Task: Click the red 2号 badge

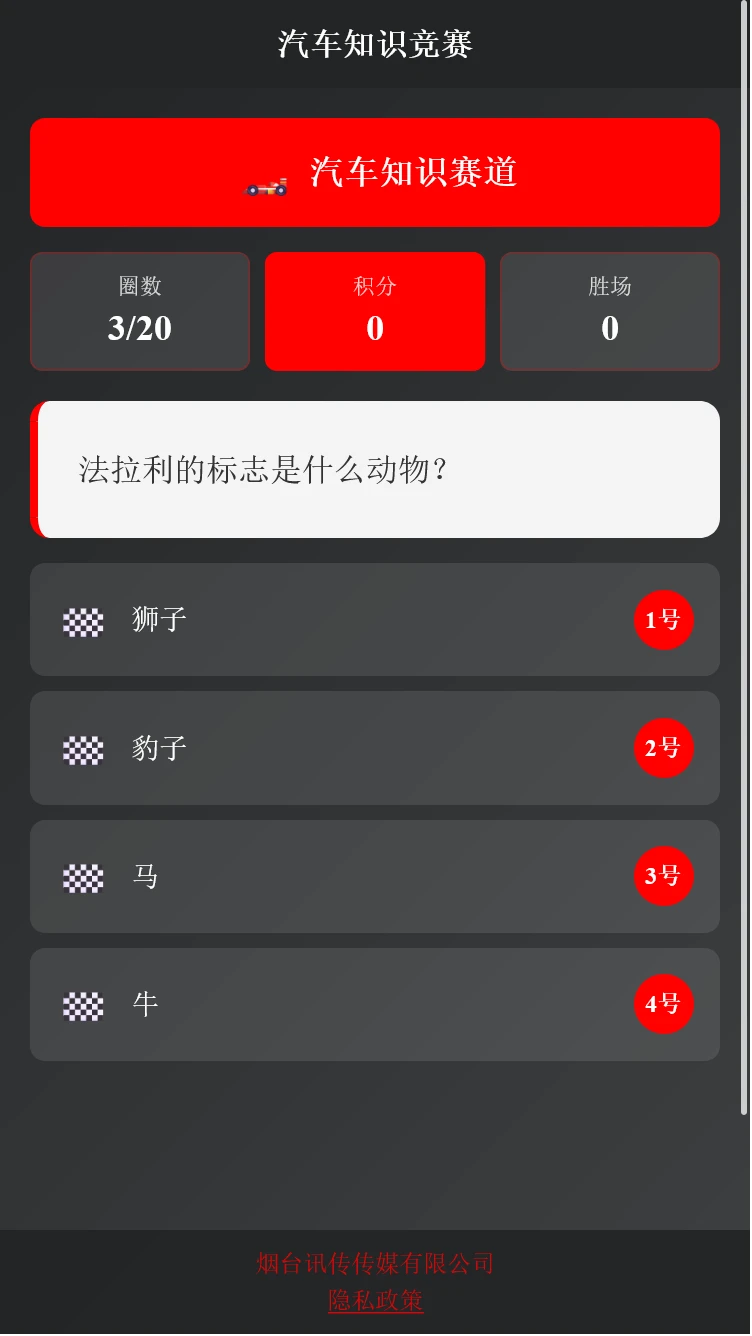Action: click(x=664, y=748)
